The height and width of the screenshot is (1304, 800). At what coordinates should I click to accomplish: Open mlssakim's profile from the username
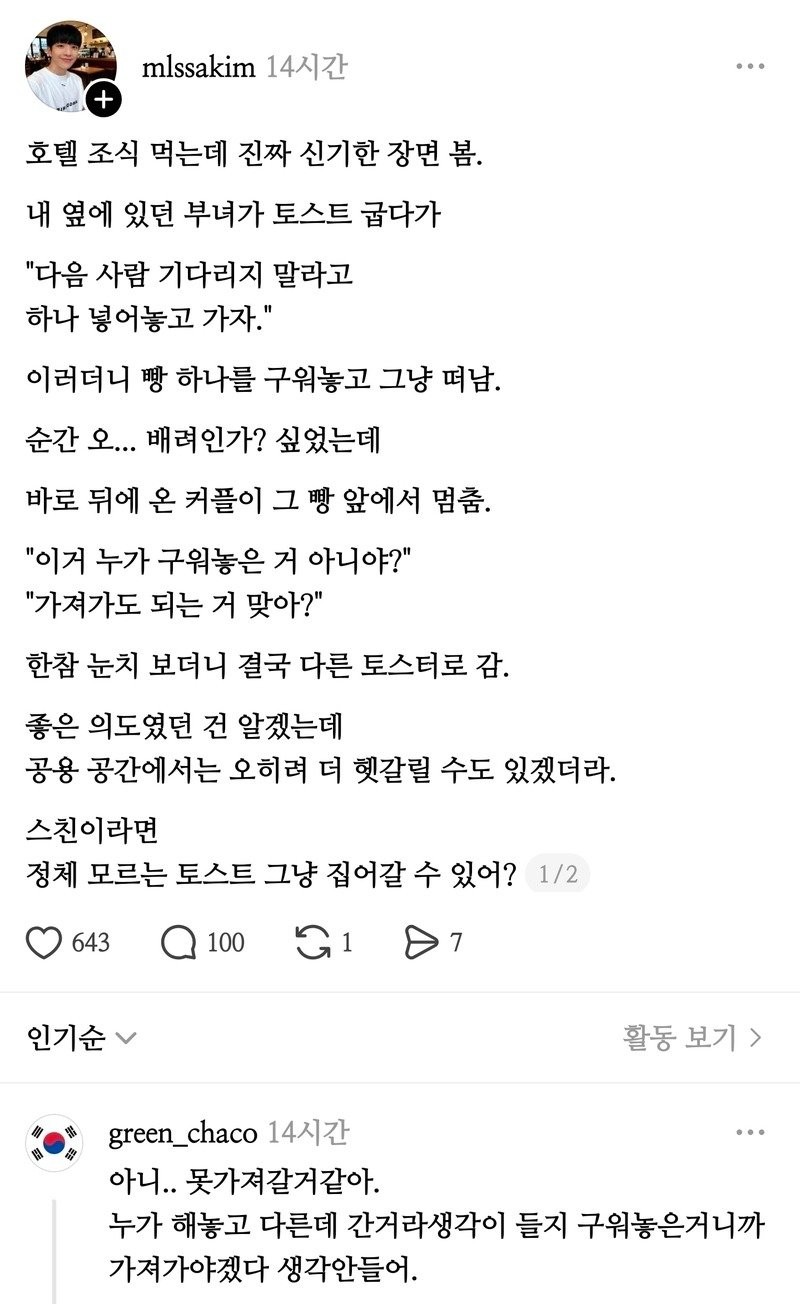(199, 67)
